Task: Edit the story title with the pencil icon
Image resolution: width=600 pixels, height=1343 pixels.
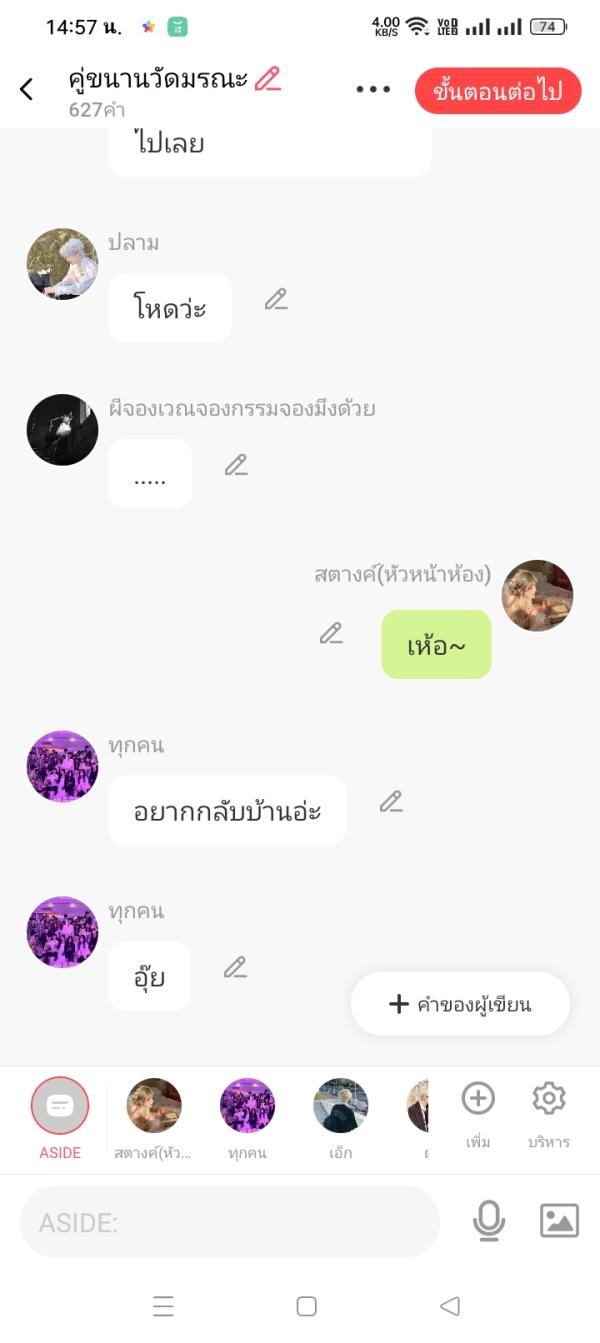Action: point(267,79)
